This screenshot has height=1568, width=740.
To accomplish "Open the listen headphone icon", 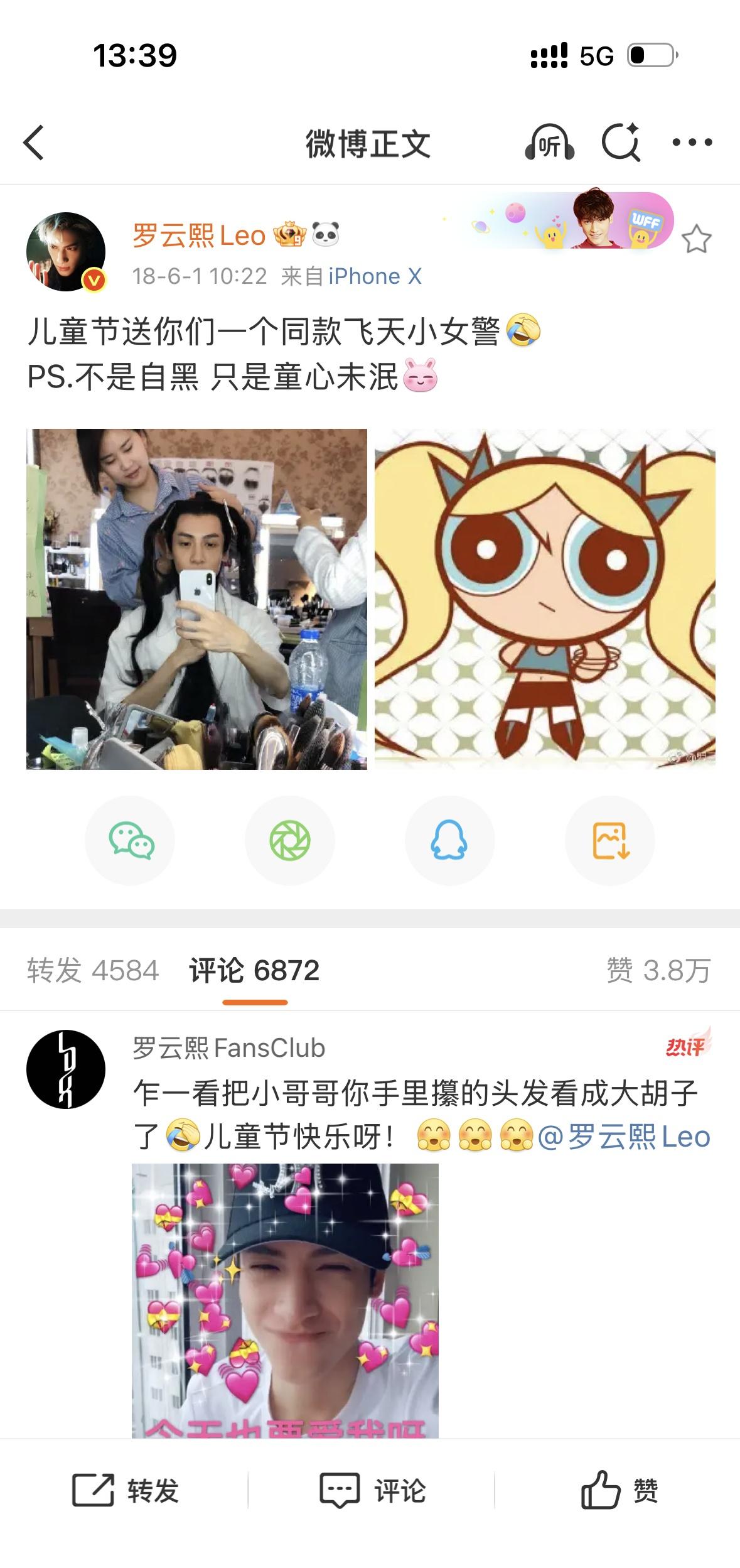I will point(549,143).
